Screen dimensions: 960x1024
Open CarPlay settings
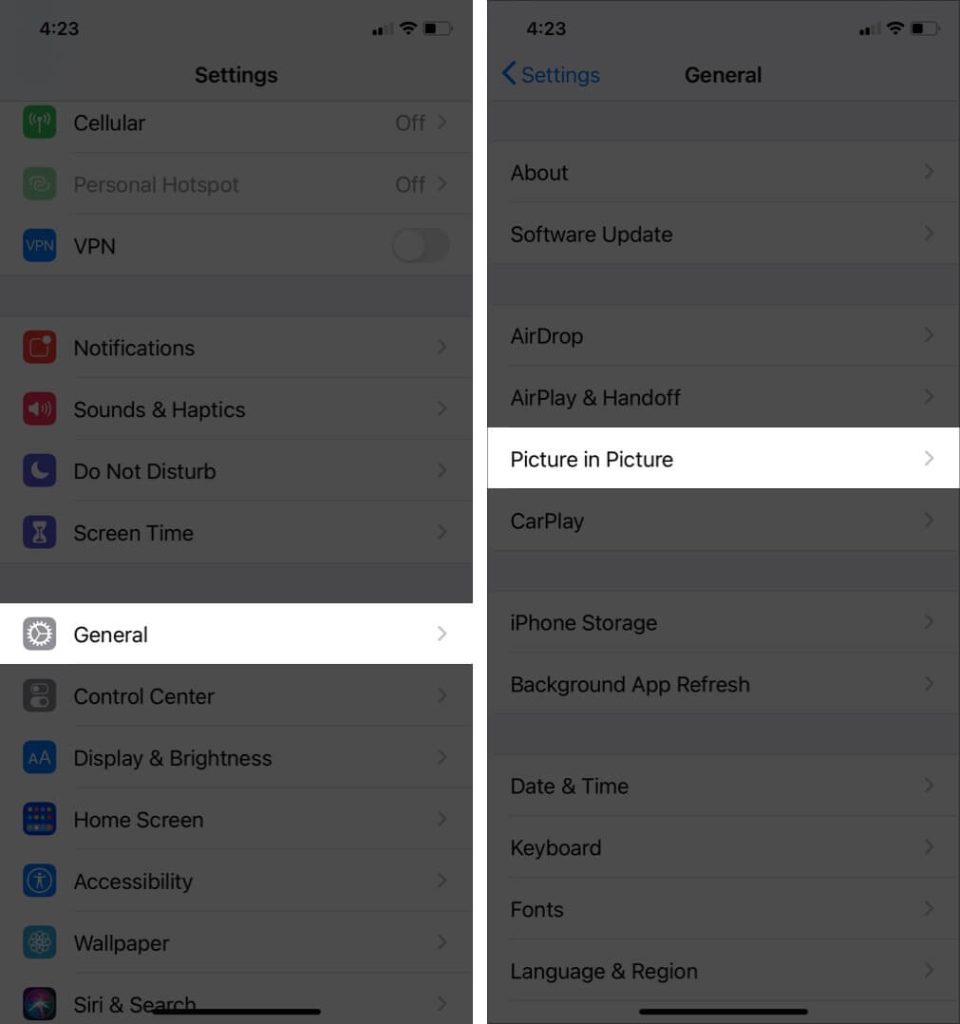(722, 521)
